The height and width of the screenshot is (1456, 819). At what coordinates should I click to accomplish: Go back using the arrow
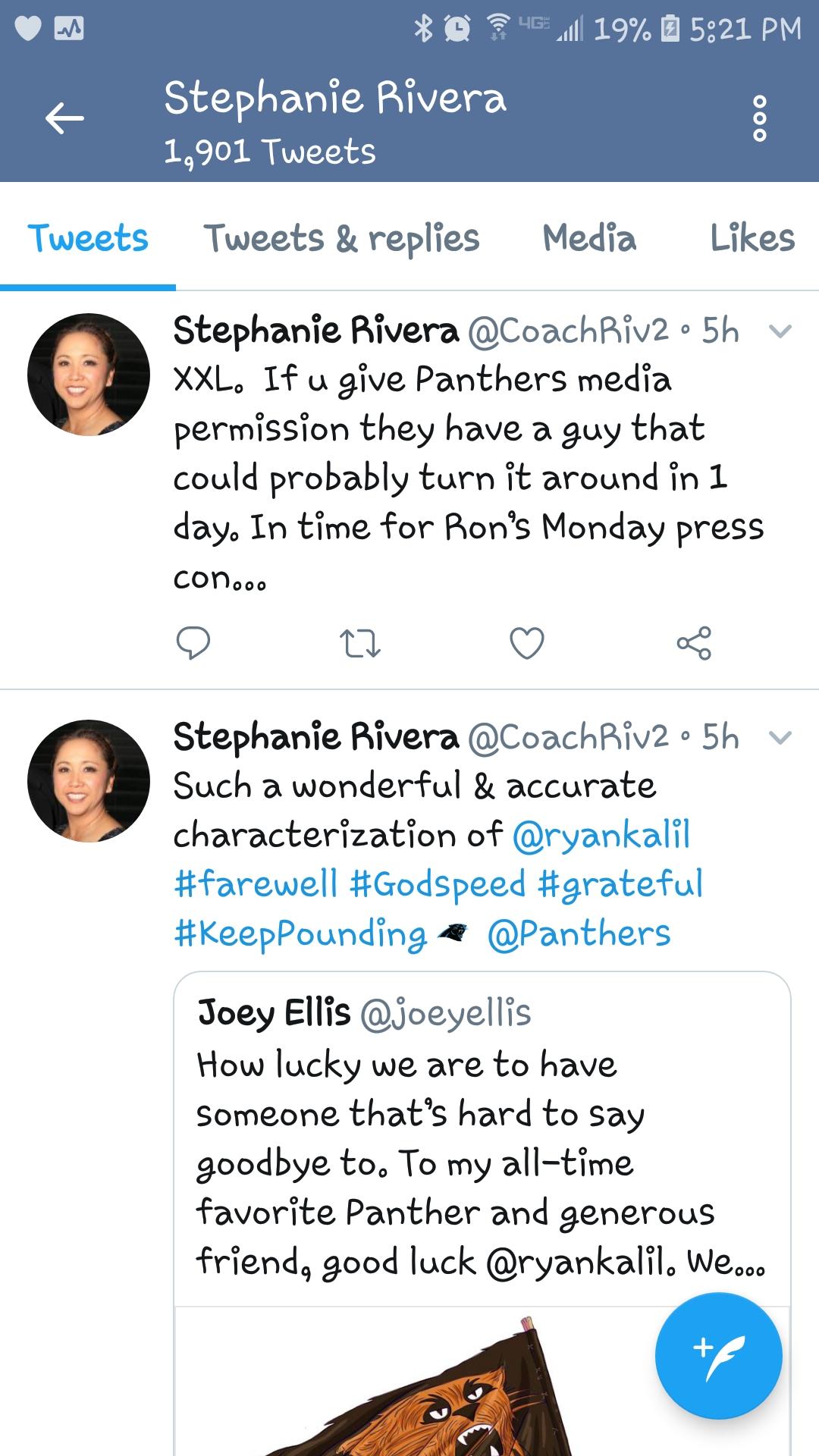(64, 118)
